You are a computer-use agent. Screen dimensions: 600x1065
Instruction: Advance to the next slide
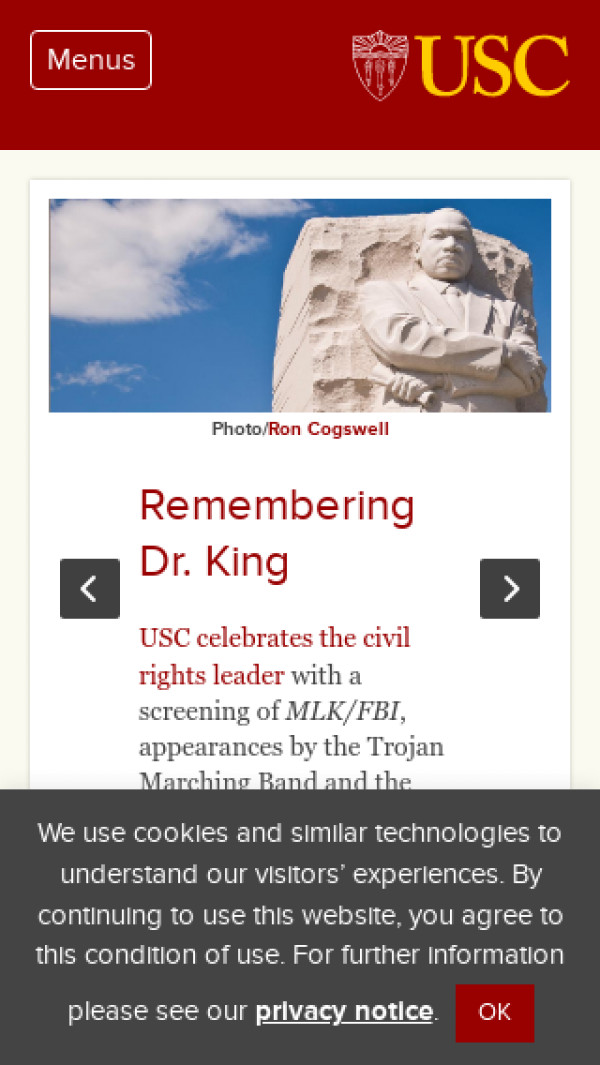(510, 589)
